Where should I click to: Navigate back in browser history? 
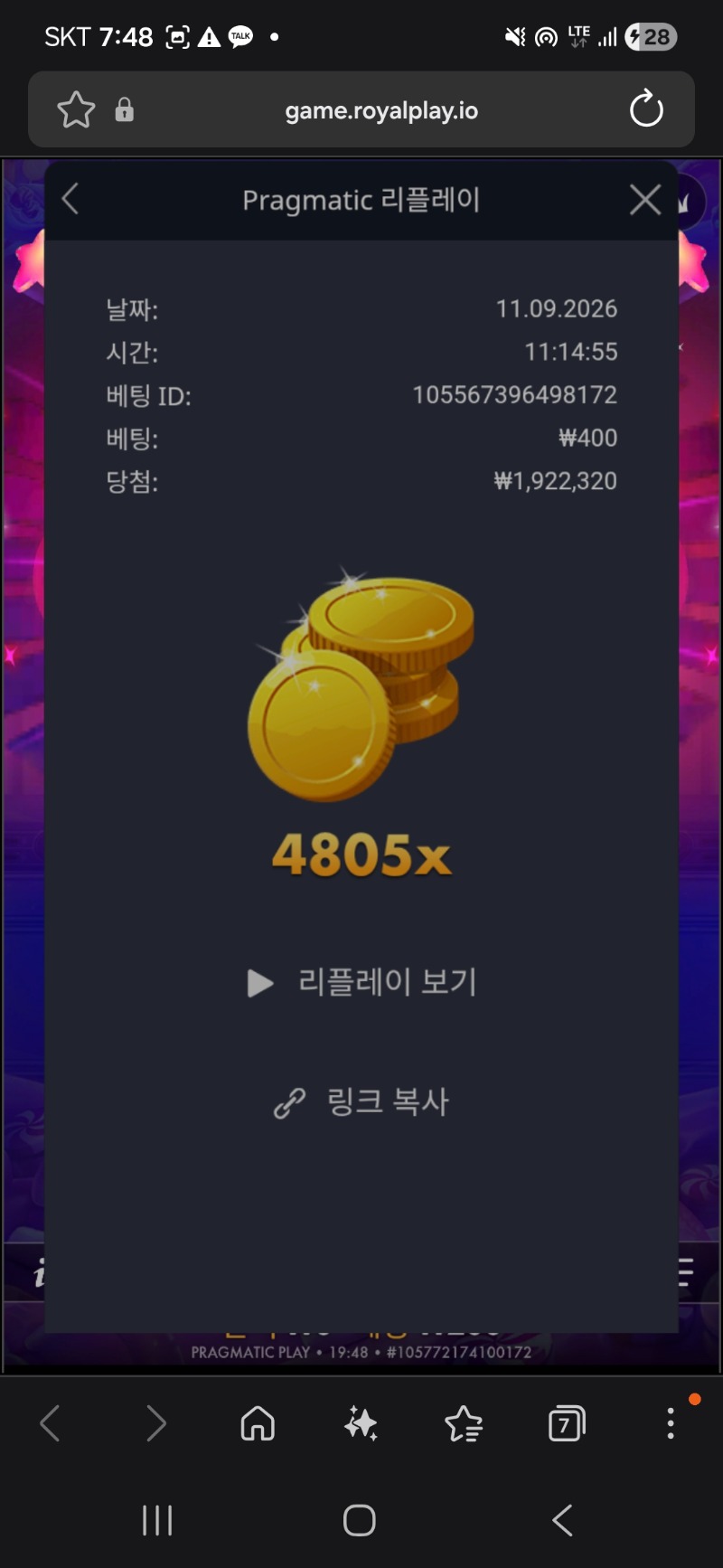tap(52, 1423)
